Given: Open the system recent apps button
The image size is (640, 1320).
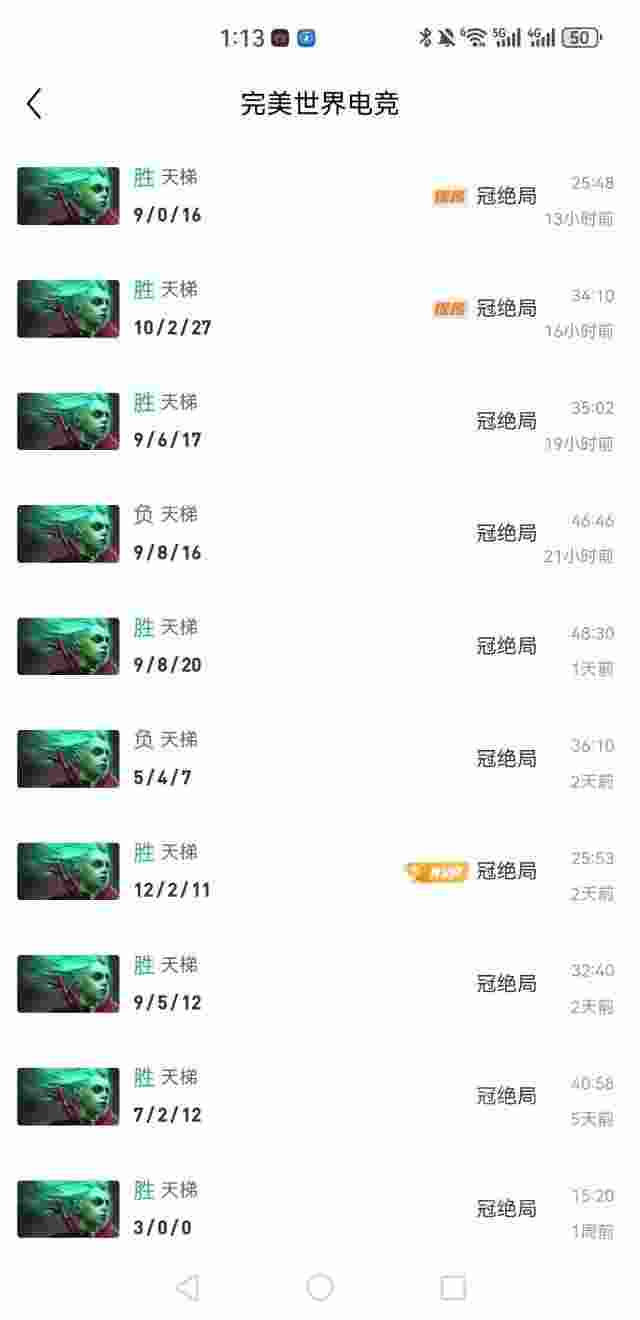Looking at the screenshot, I should click(x=453, y=1287).
